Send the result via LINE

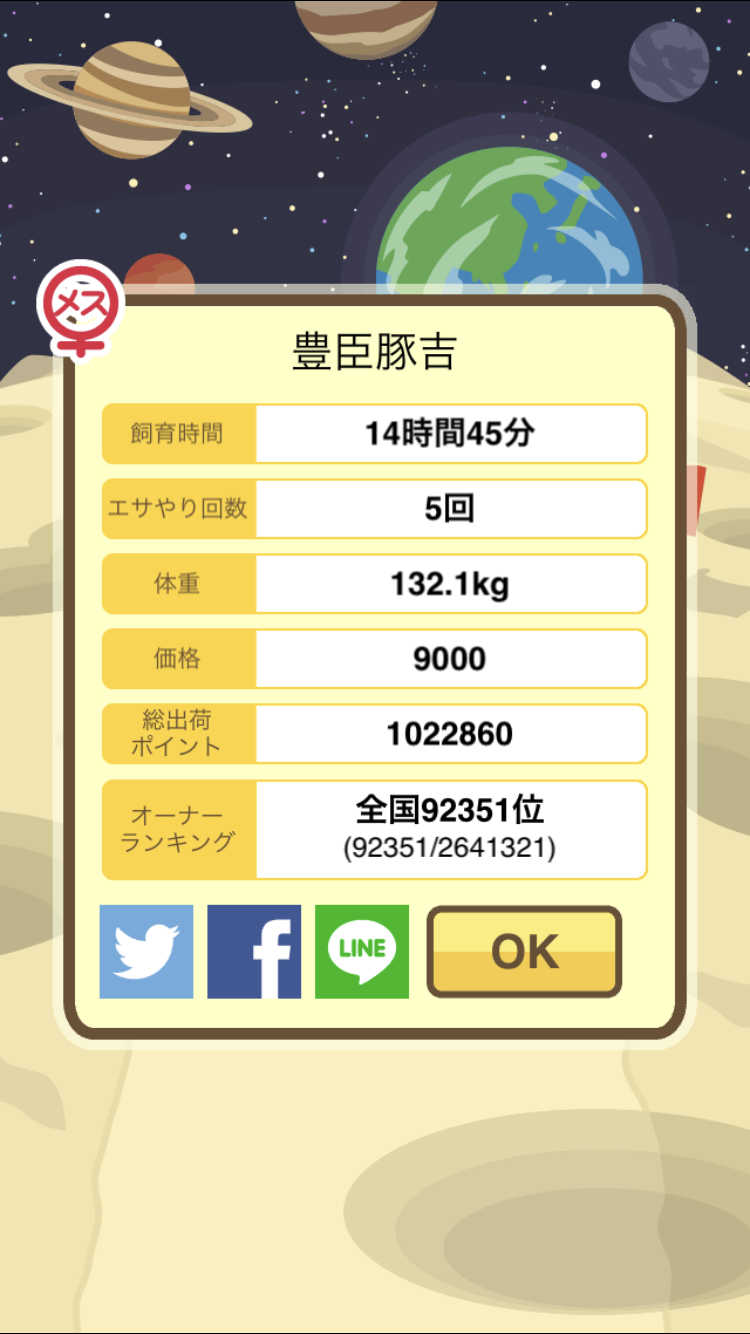pos(362,952)
